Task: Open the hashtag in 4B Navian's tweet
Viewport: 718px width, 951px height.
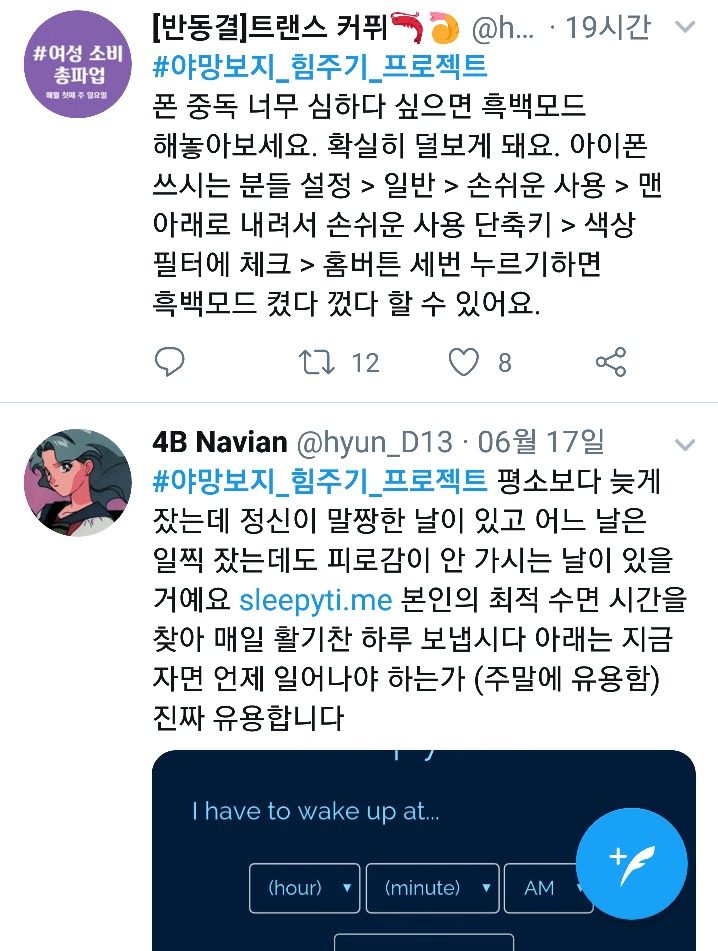Action: click(x=320, y=480)
